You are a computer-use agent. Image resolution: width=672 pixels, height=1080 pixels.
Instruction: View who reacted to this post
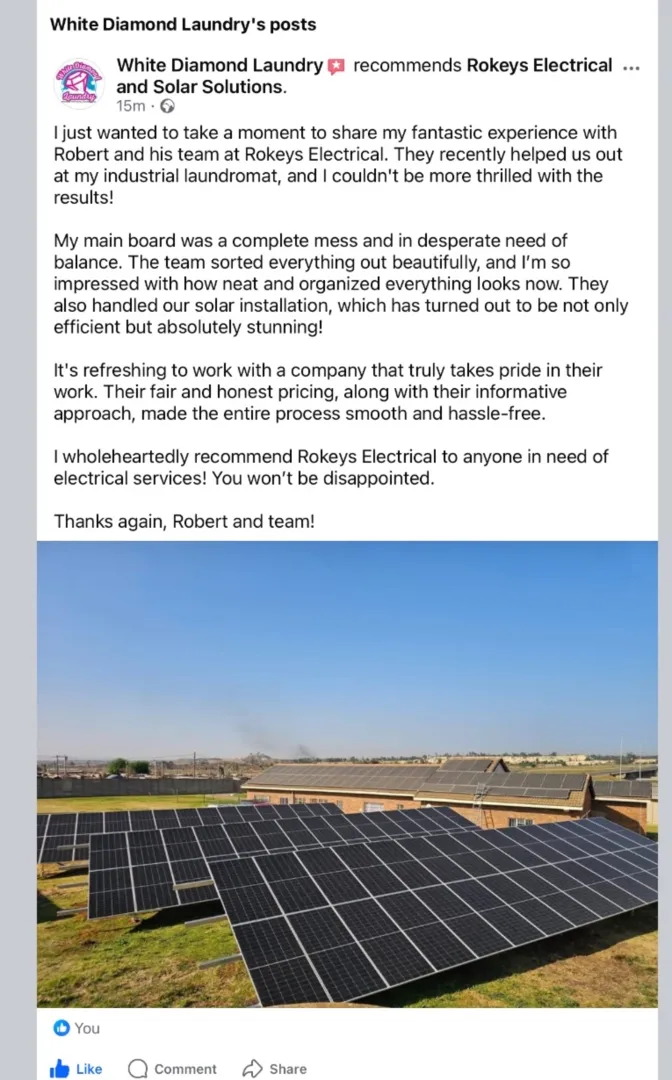click(76, 1028)
